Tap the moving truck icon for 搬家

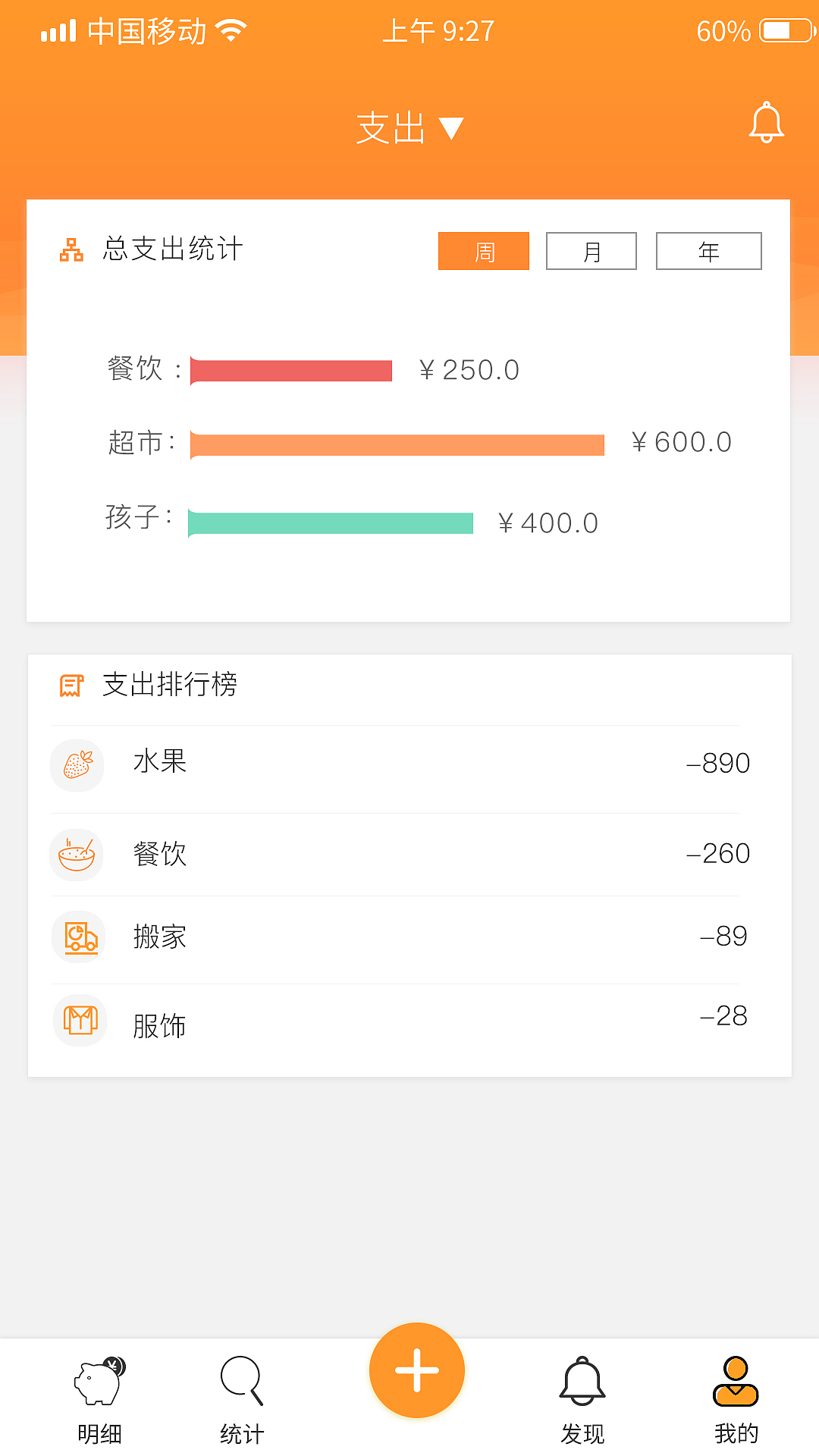tap(79, 937)
